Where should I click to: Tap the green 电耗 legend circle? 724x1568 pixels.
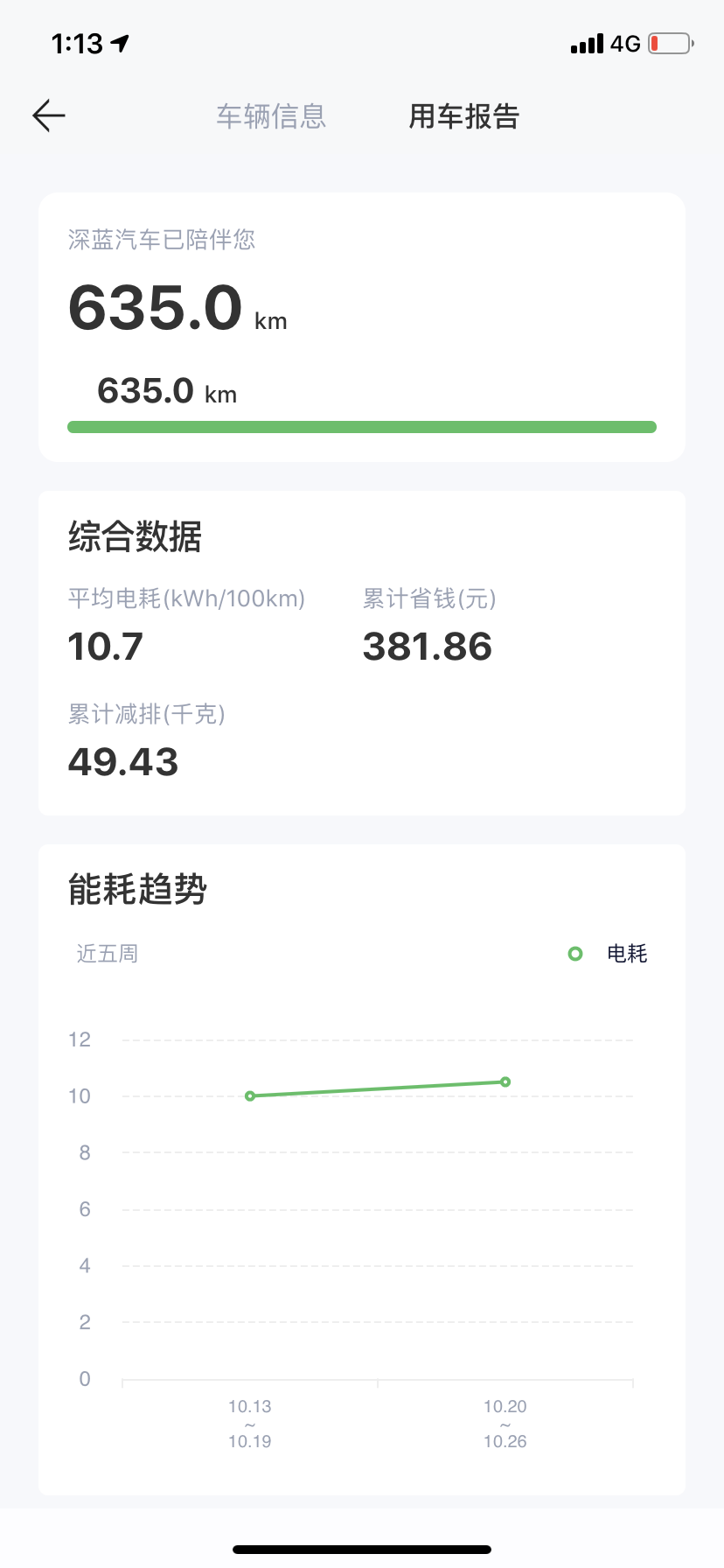click(x=574, y=954)
